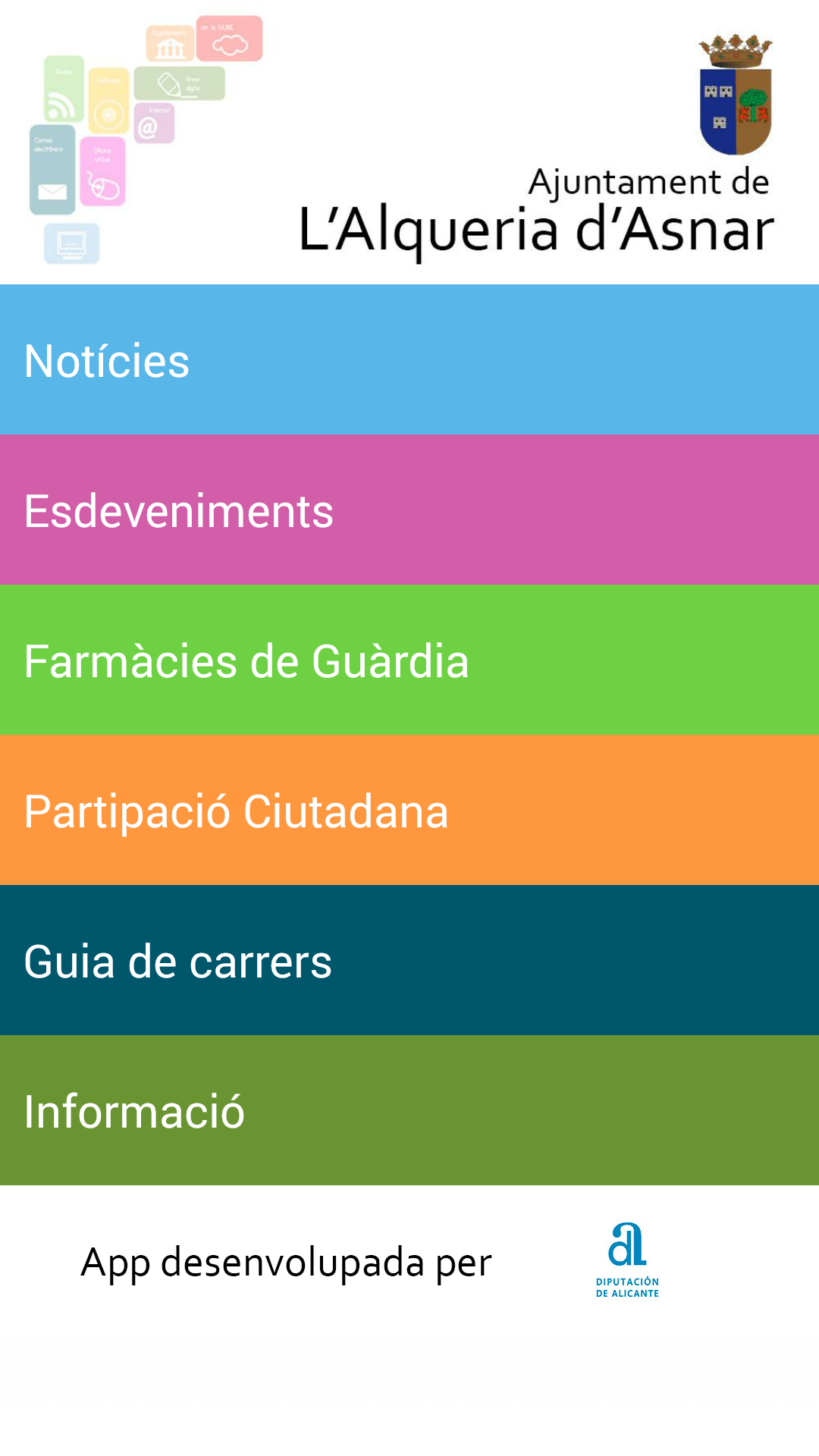The width and height of the screenshot is (819, 1456).
Task: Go to Esdeveniments
Action: tap(409, 510)
